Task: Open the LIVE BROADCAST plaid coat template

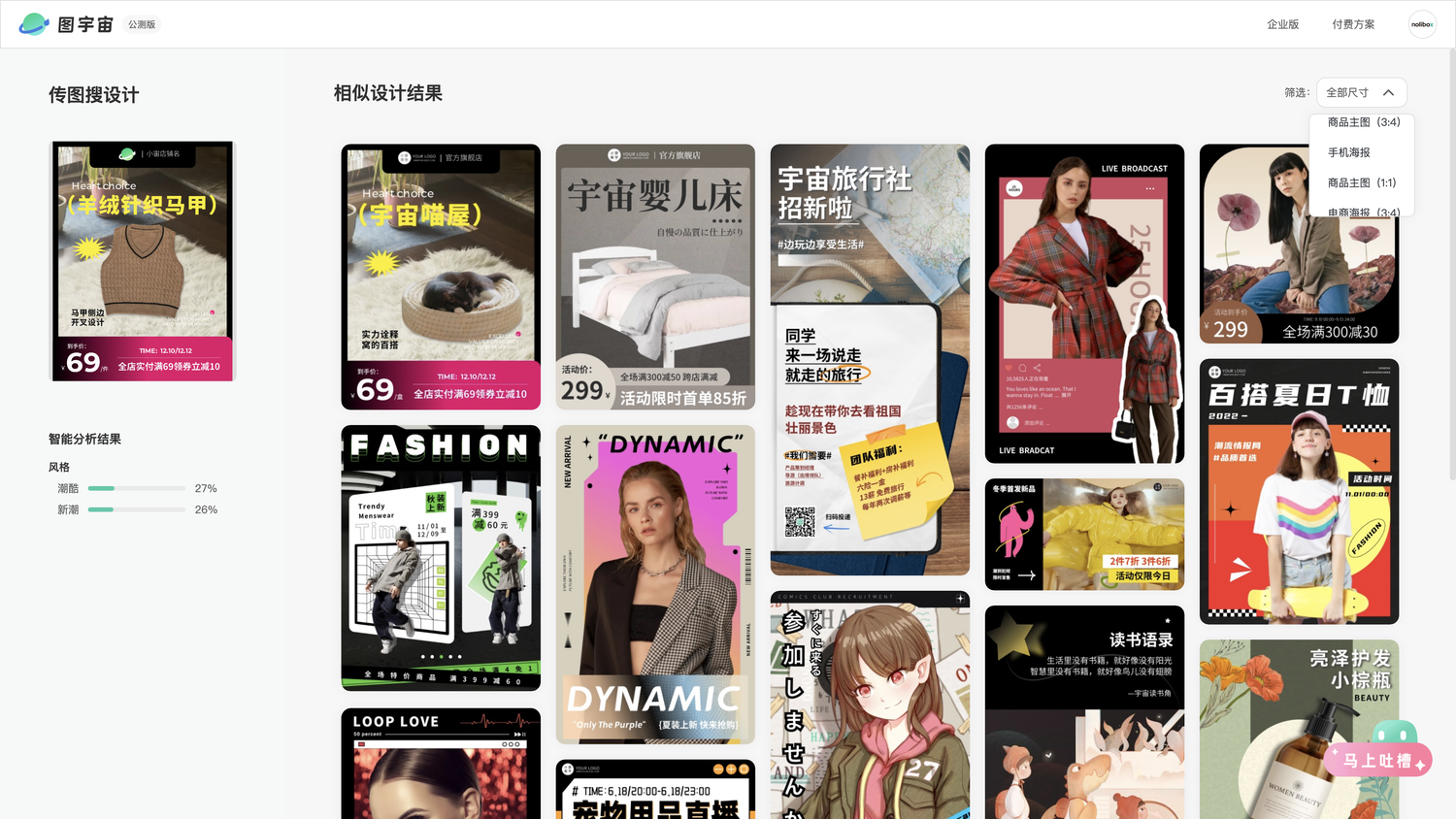Action: pos(1084,303)
